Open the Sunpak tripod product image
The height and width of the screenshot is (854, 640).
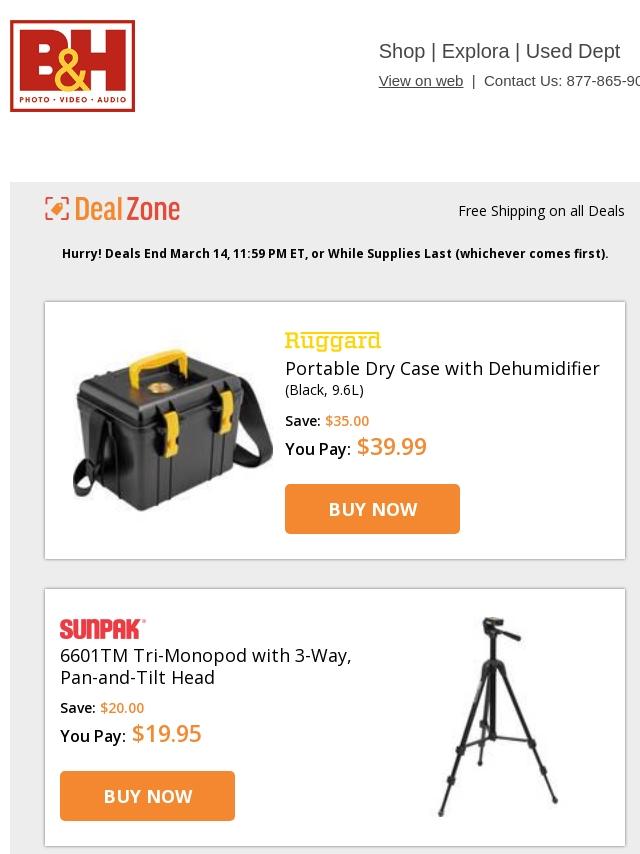point(496,717)
